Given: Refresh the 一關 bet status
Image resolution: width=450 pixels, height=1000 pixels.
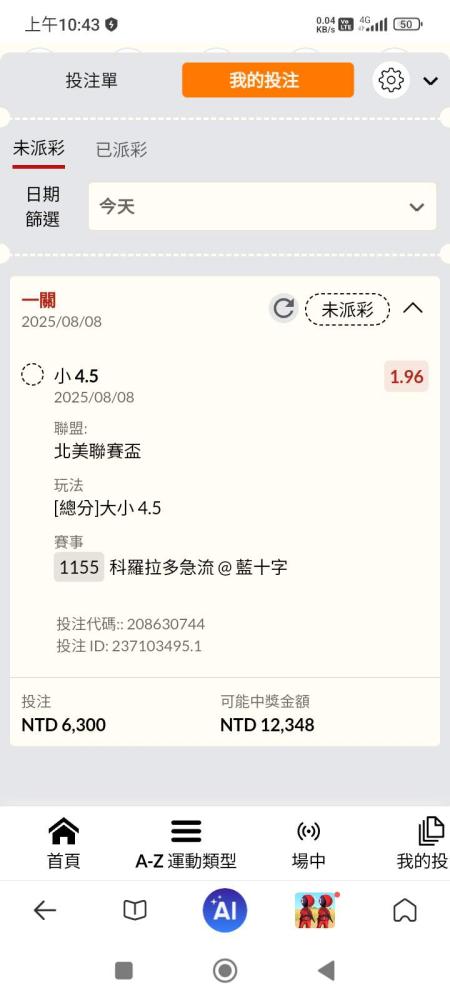Looking at the screenshot, I should [x=284, y=309].
